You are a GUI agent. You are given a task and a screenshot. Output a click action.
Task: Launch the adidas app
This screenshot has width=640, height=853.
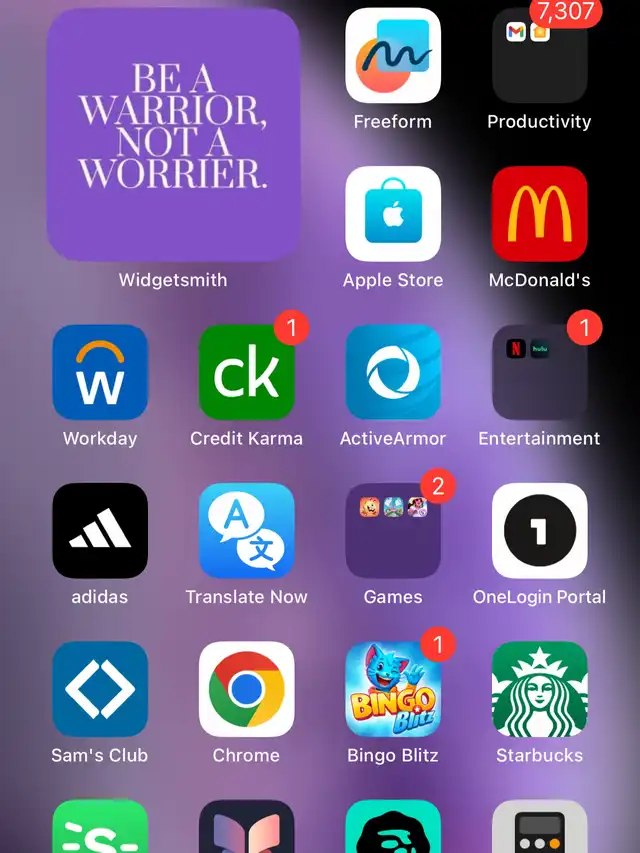pos(100,530)
